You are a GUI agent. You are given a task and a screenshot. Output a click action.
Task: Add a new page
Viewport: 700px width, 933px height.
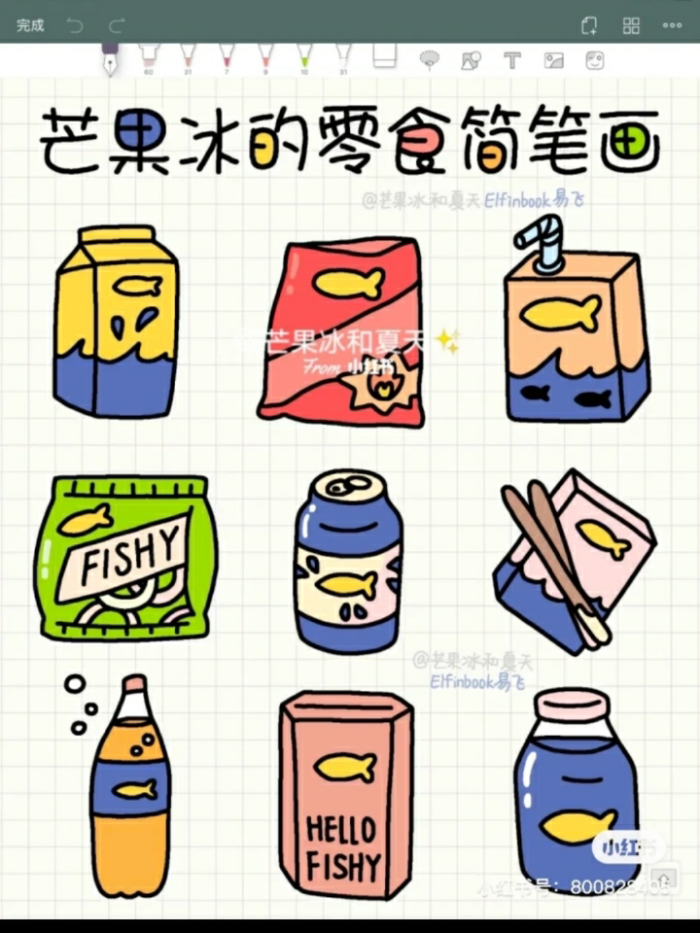pyautogui.click(x=589, y=25)
